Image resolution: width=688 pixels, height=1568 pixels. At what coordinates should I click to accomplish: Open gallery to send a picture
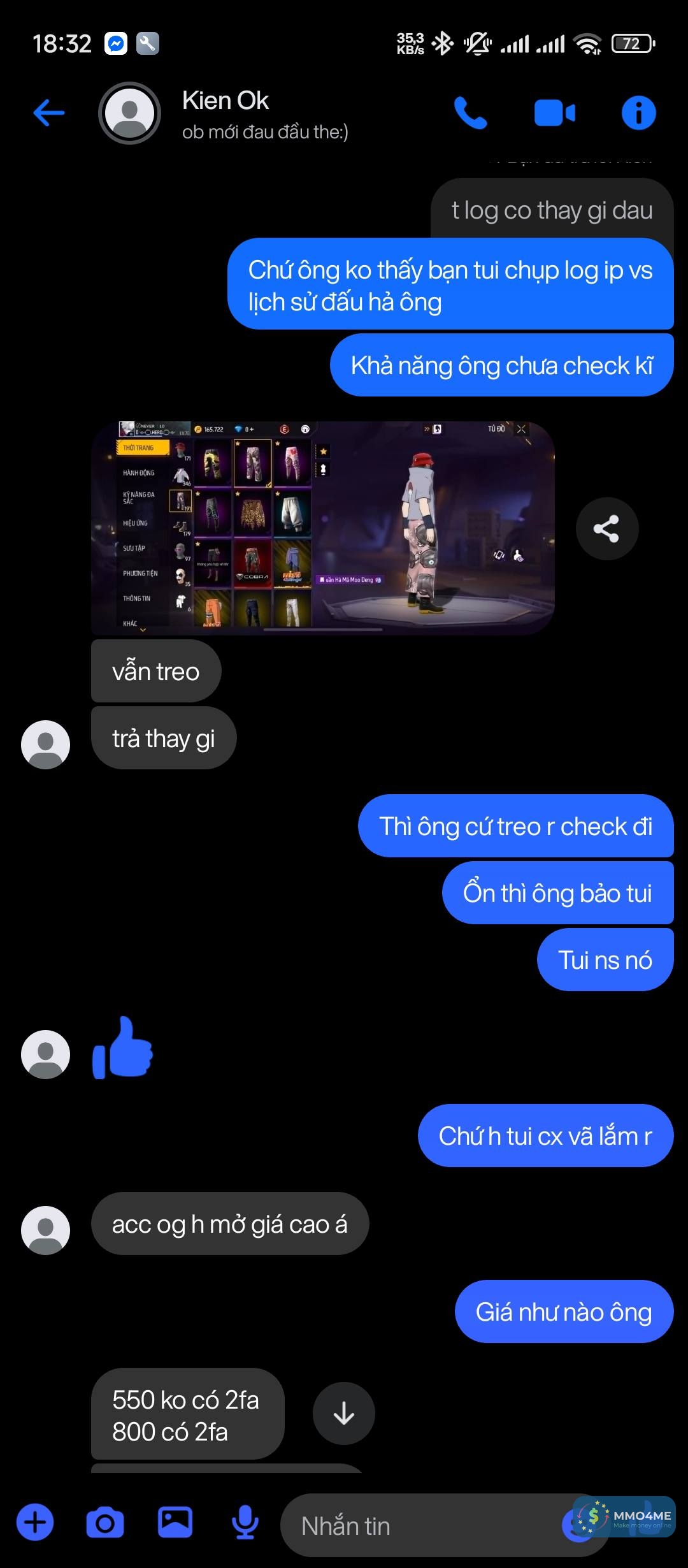coord(175,1523)
